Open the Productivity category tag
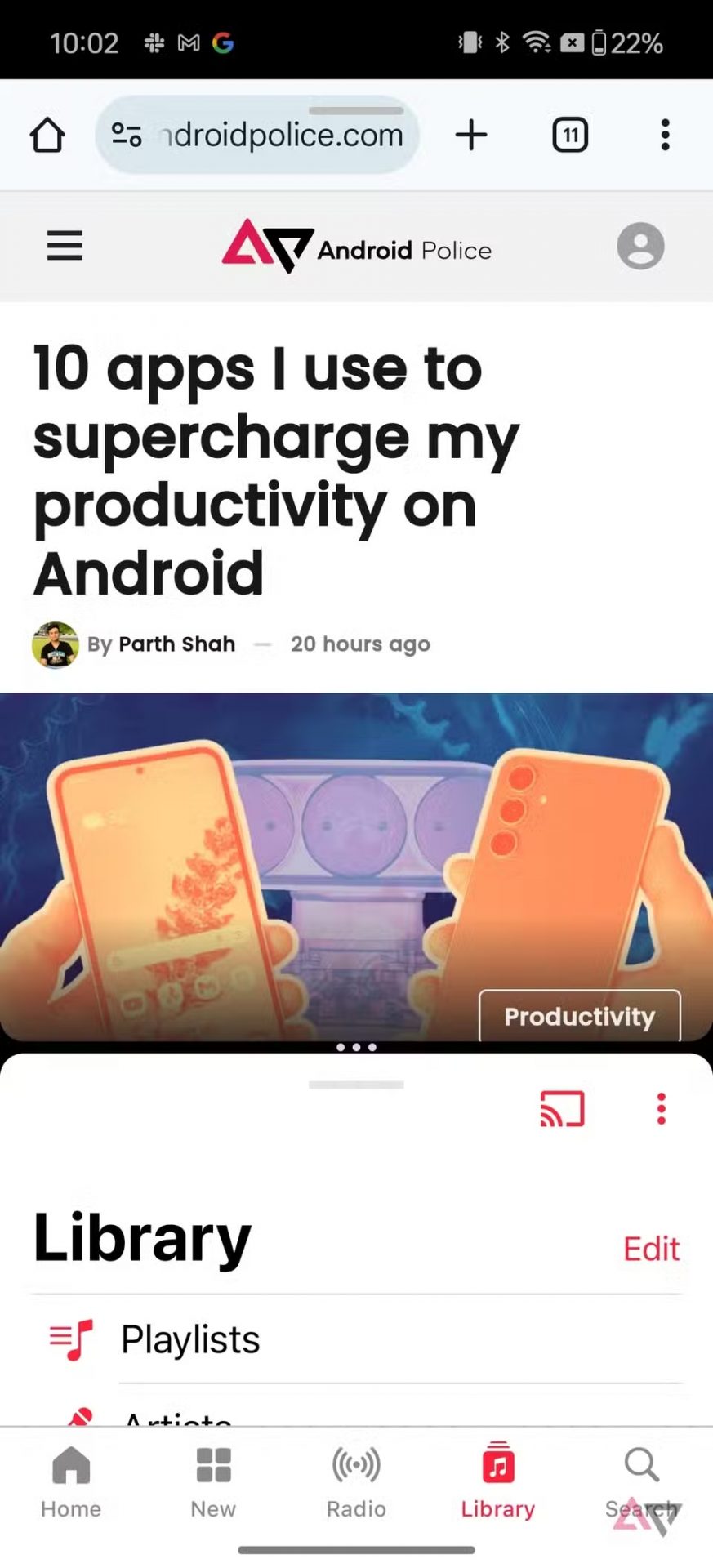Screen dimensions: 713x1568 (579, 1016)
